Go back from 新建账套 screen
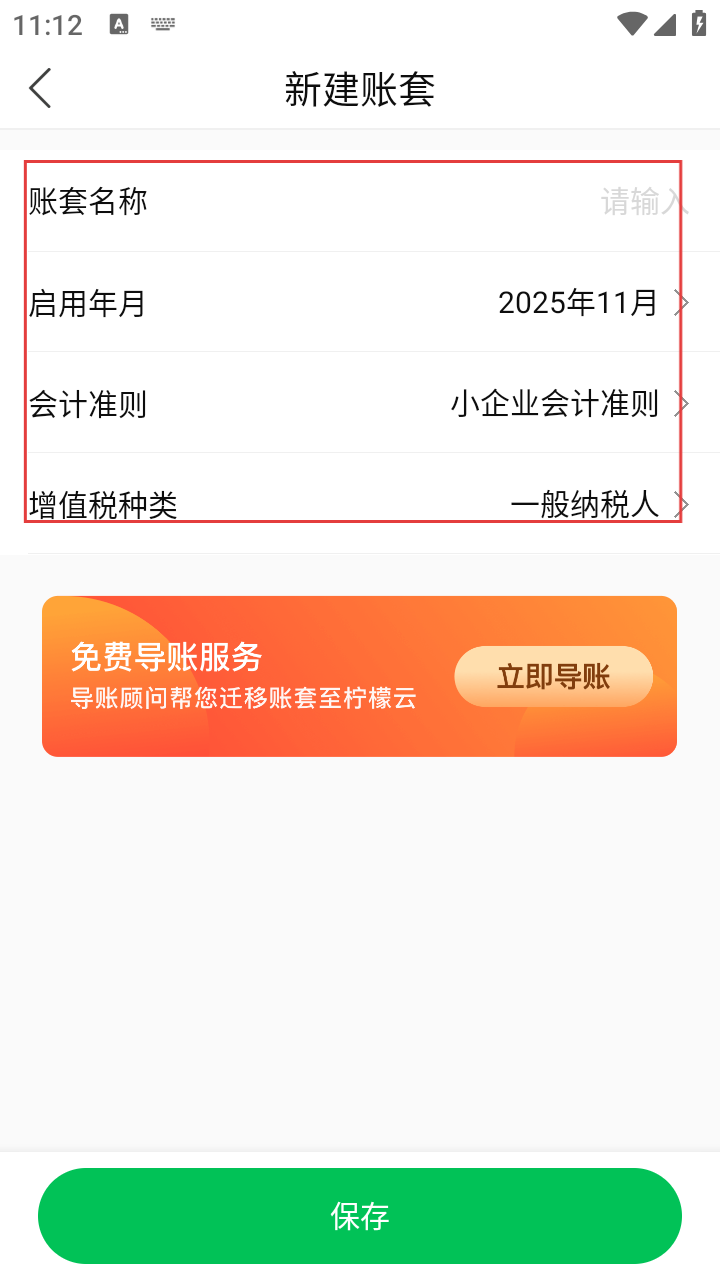The width and height of the screenshot is (720, 1280). tap(40, 88)
